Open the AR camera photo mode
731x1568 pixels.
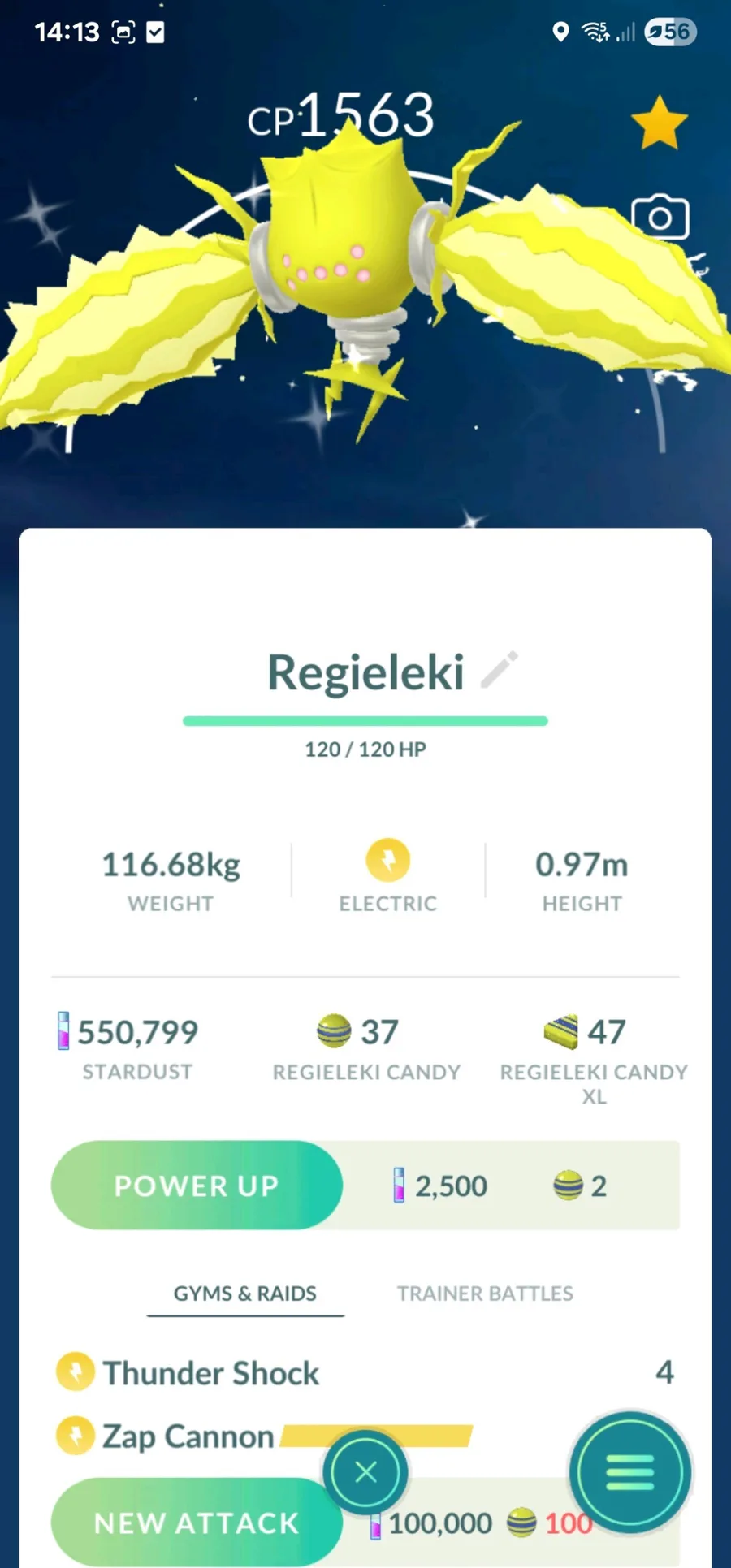tap(660, 218)
